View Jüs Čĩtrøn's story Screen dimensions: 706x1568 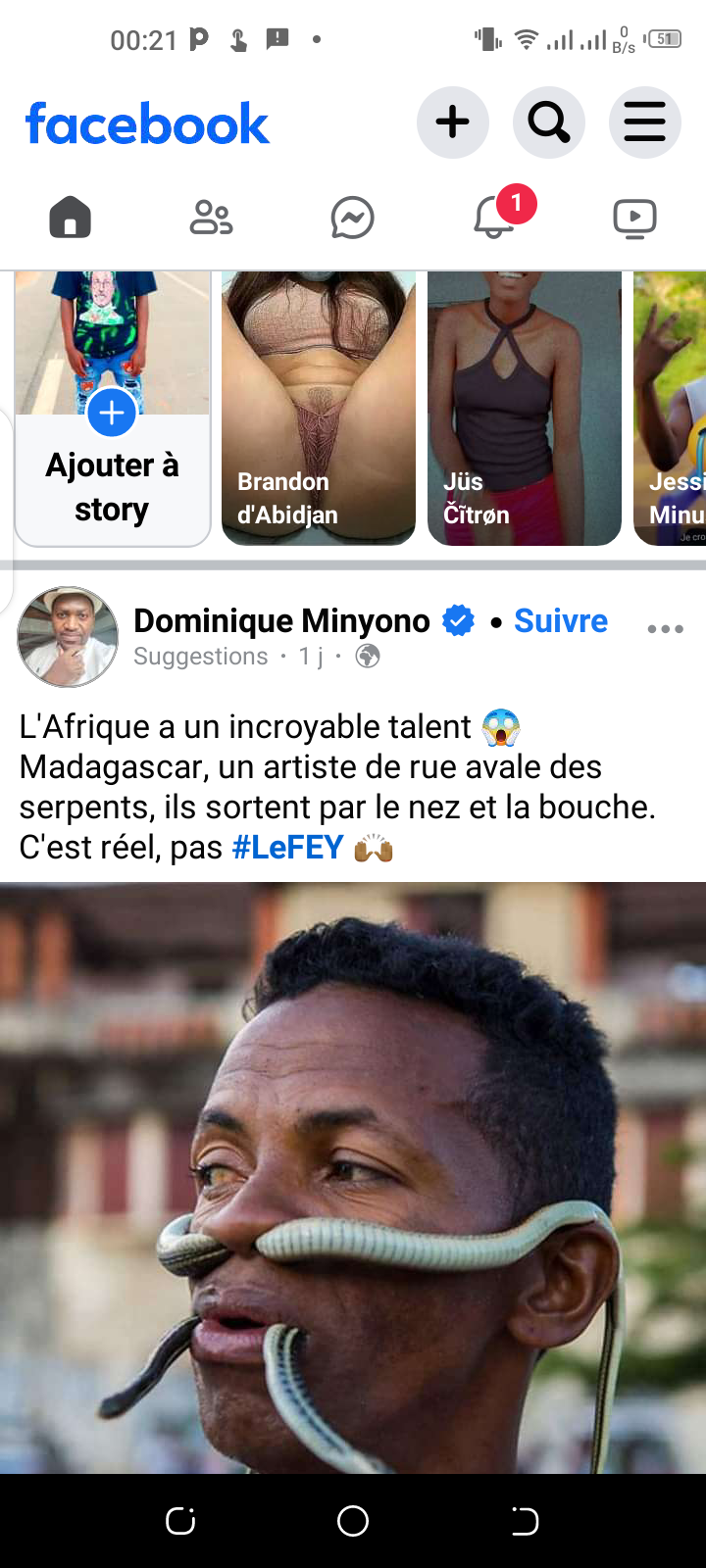coord(525,408)
